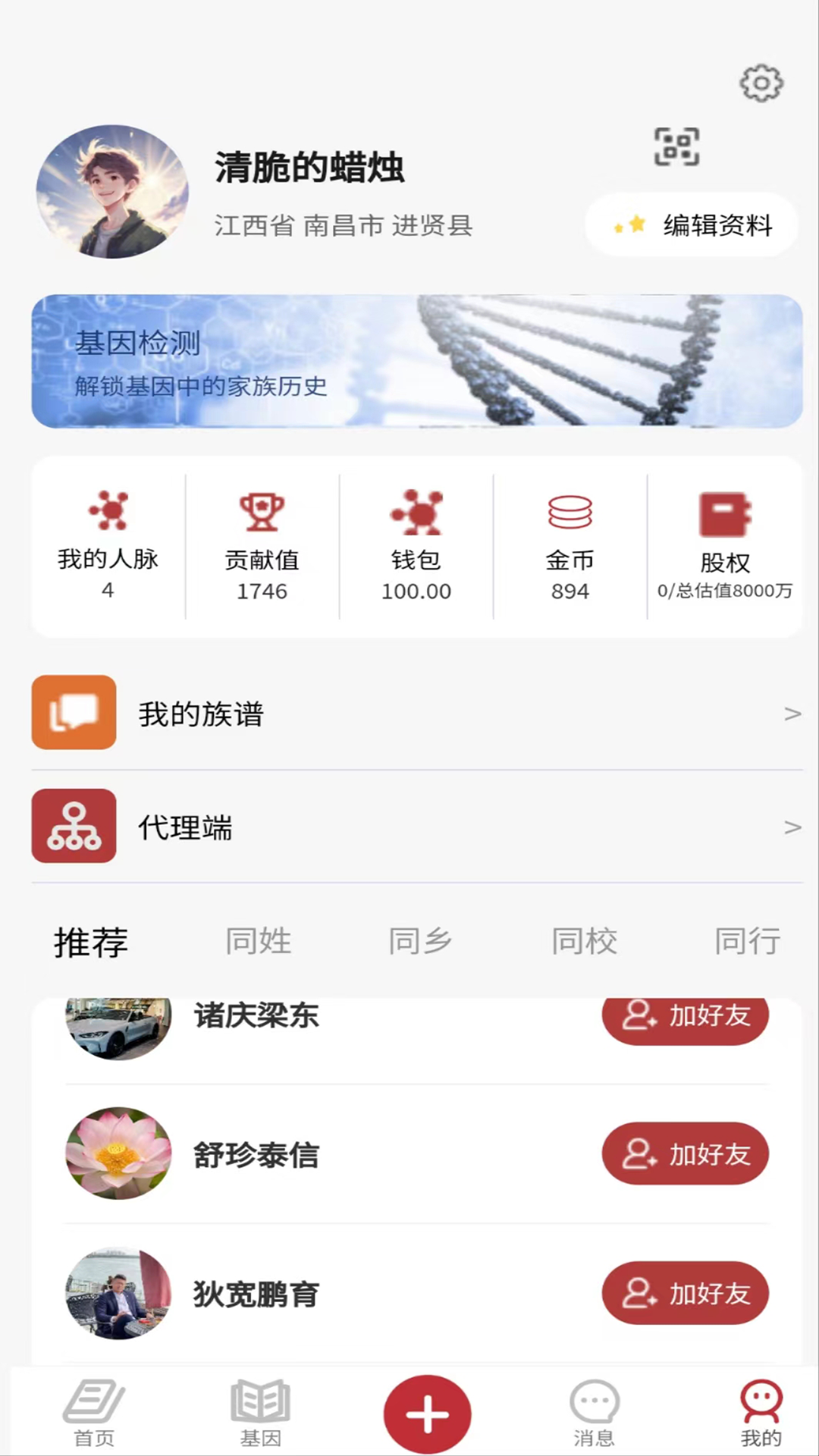The height and width of the screenshot is (1456, 819).
Task: Open 金币 coins icon
Action: click(570, 513)
